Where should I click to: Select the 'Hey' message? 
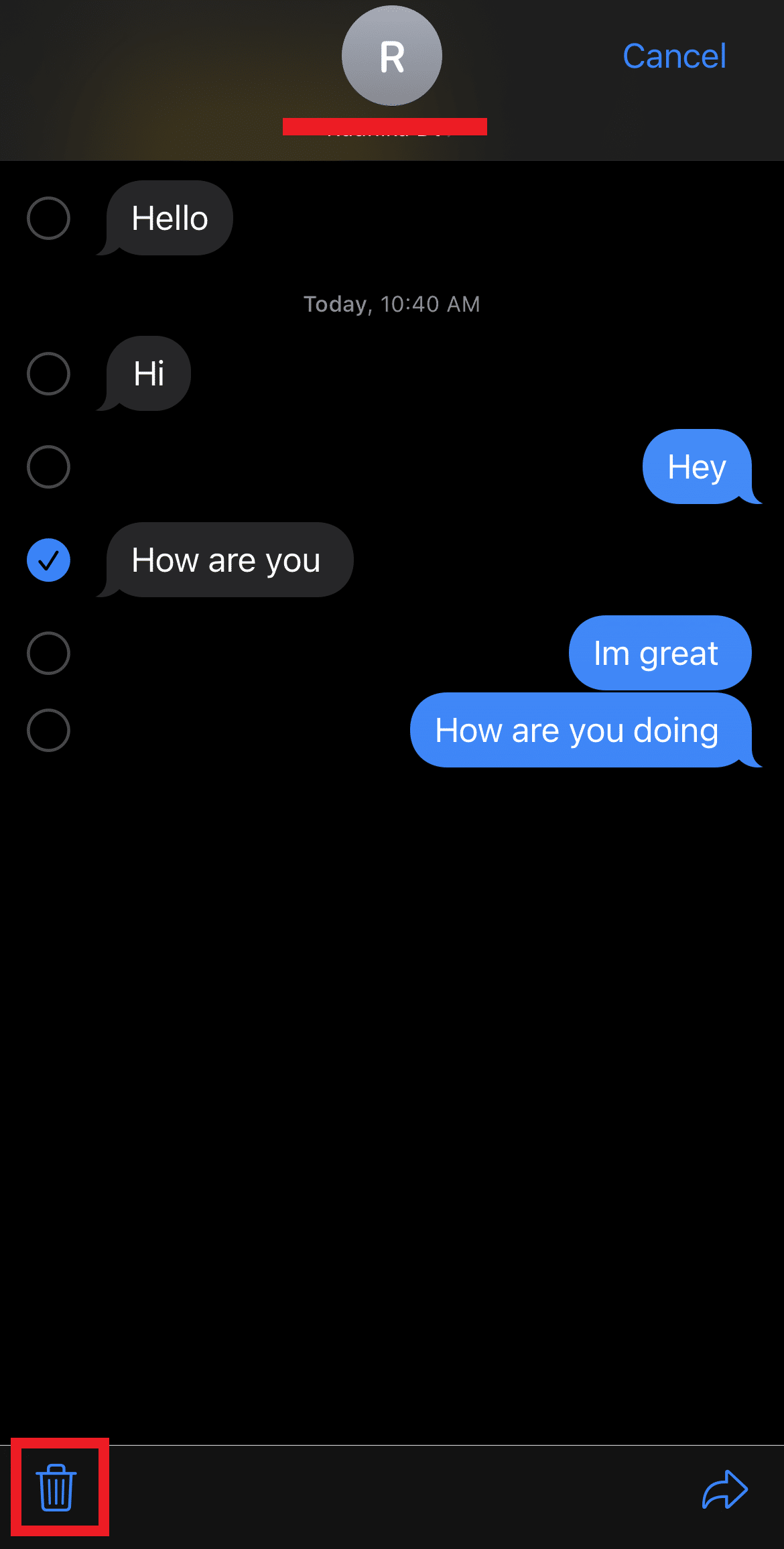pos(48,467)
